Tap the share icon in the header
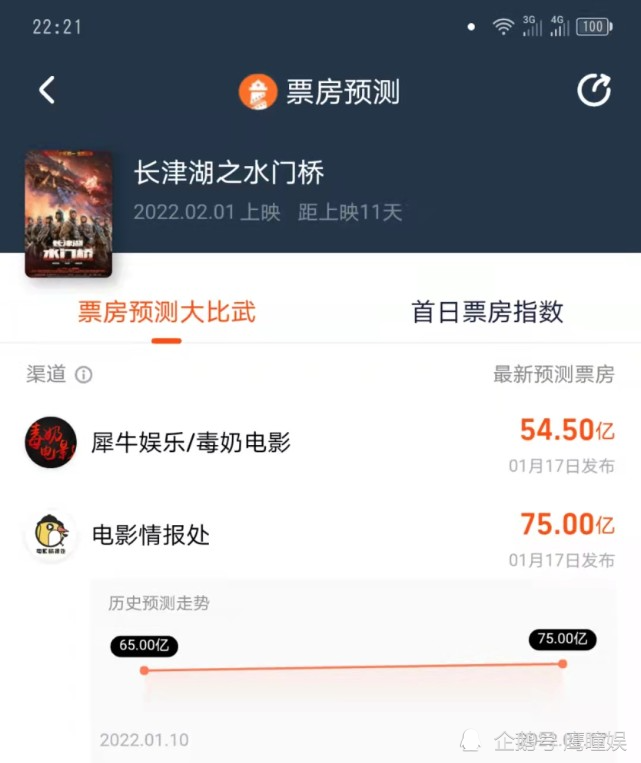Viewport: 641px width, 763px height. (593, 91)
